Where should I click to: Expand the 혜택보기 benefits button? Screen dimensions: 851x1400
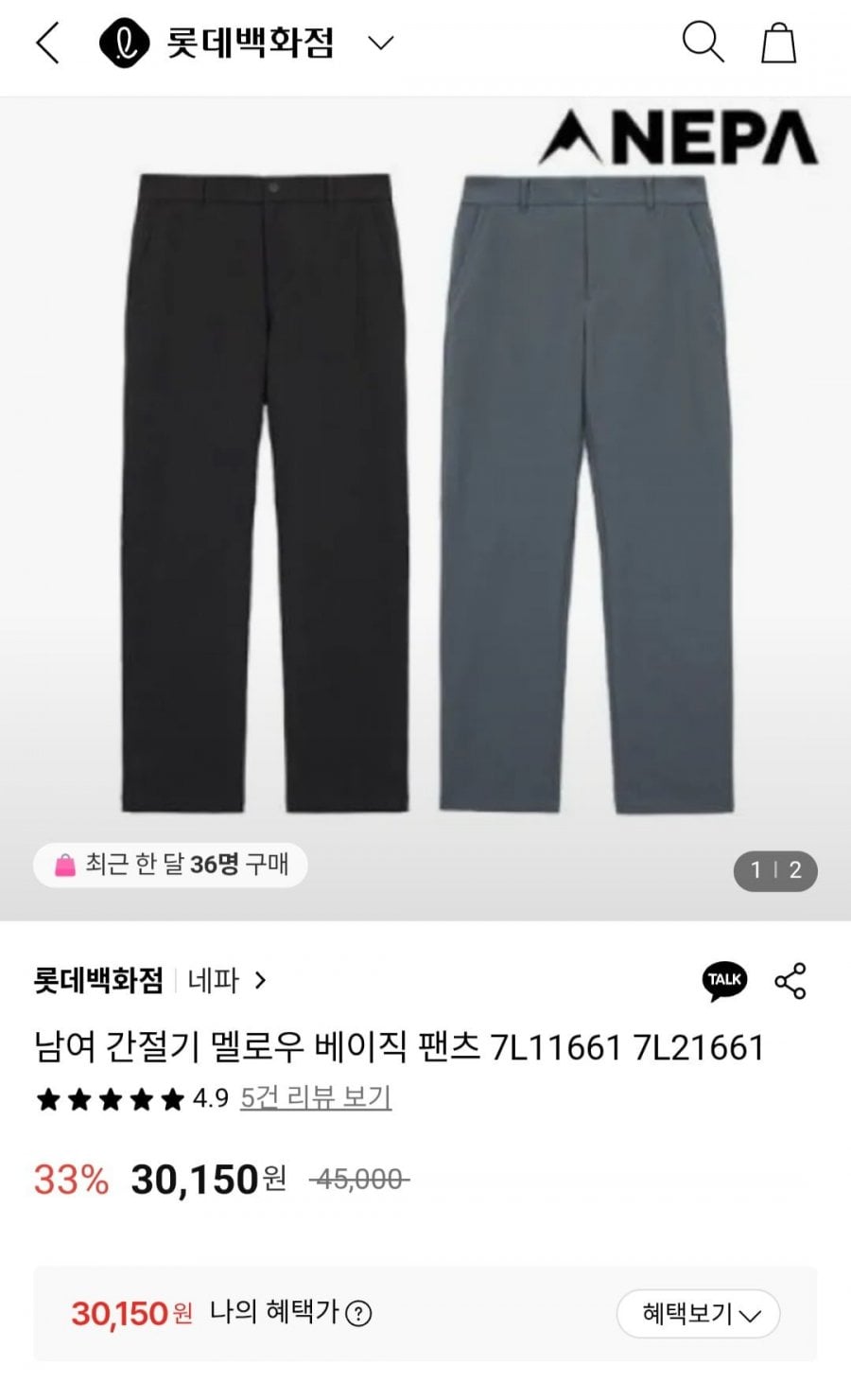click(699, 1314)
